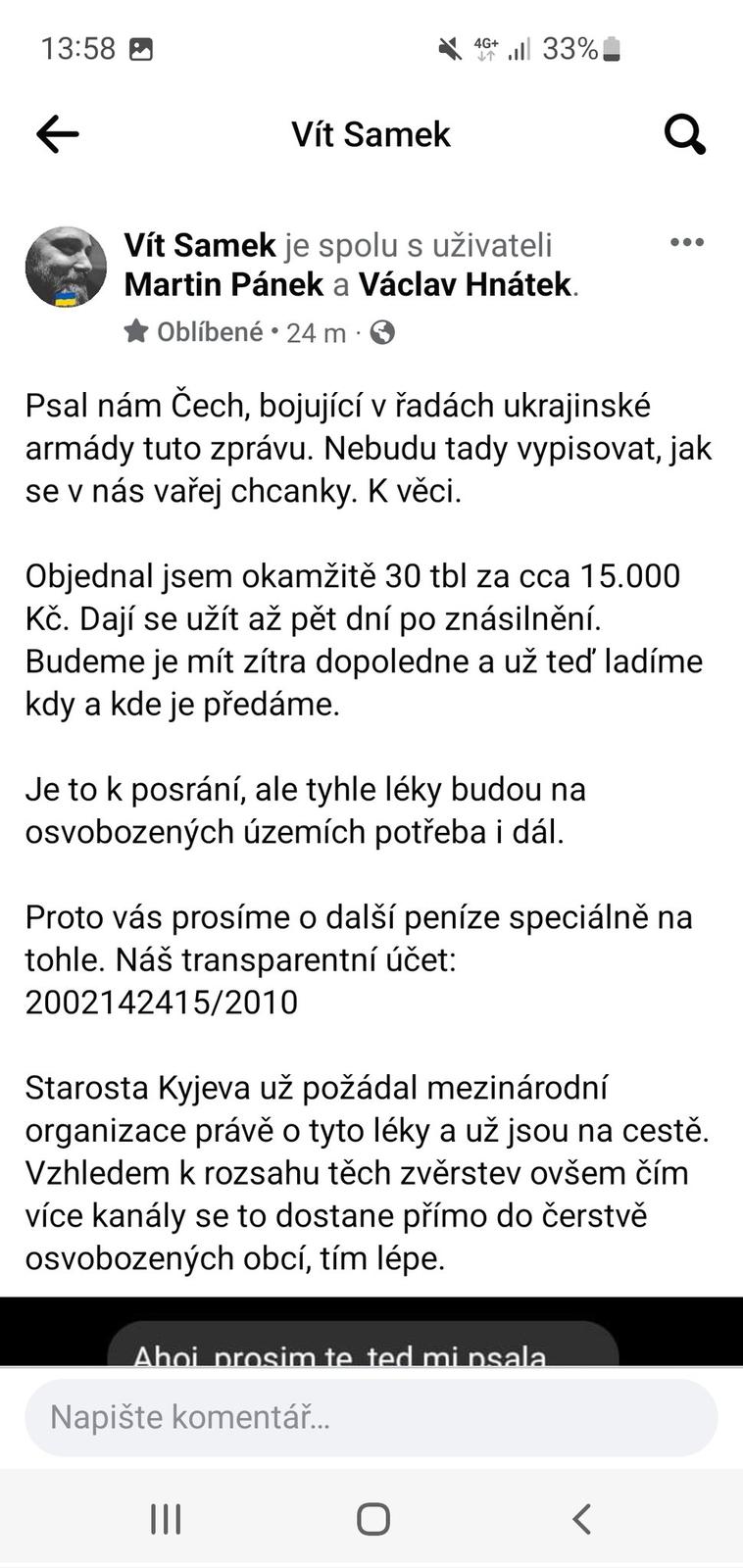View tagged user Václav Hnátek's profile
Screen dimensions: 743x1568
click(465, 284)
